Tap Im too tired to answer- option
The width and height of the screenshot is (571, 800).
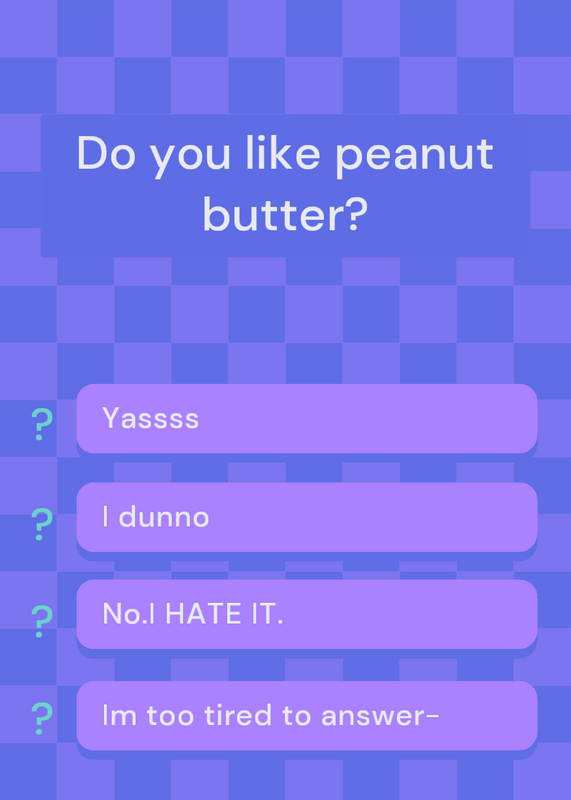307,715
